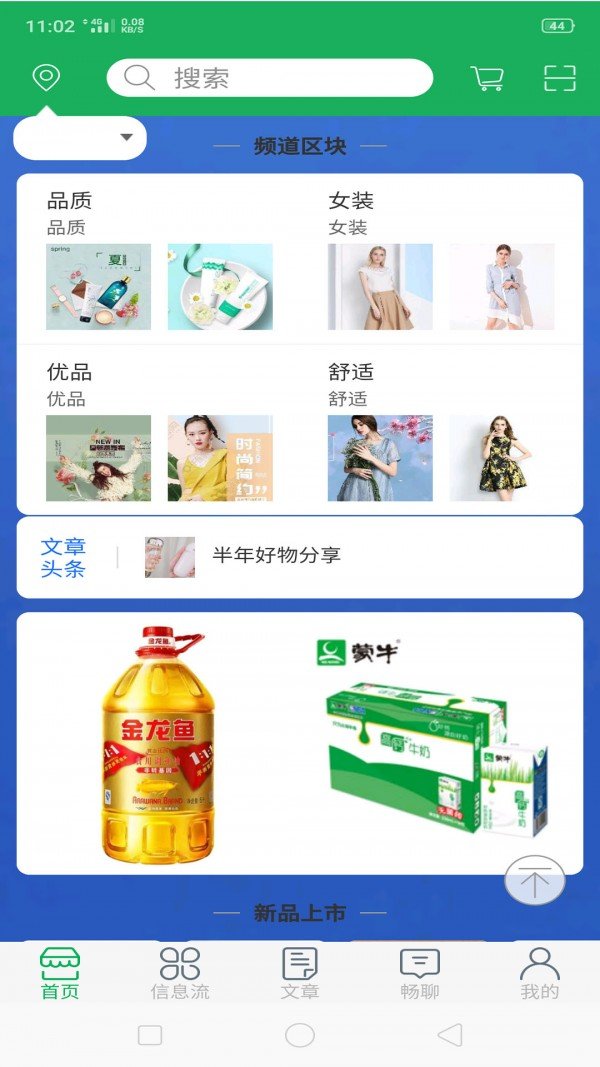Jump back to top with arrow button
The height and width of the screenshot is (1067, 600).
click(535, 882)
